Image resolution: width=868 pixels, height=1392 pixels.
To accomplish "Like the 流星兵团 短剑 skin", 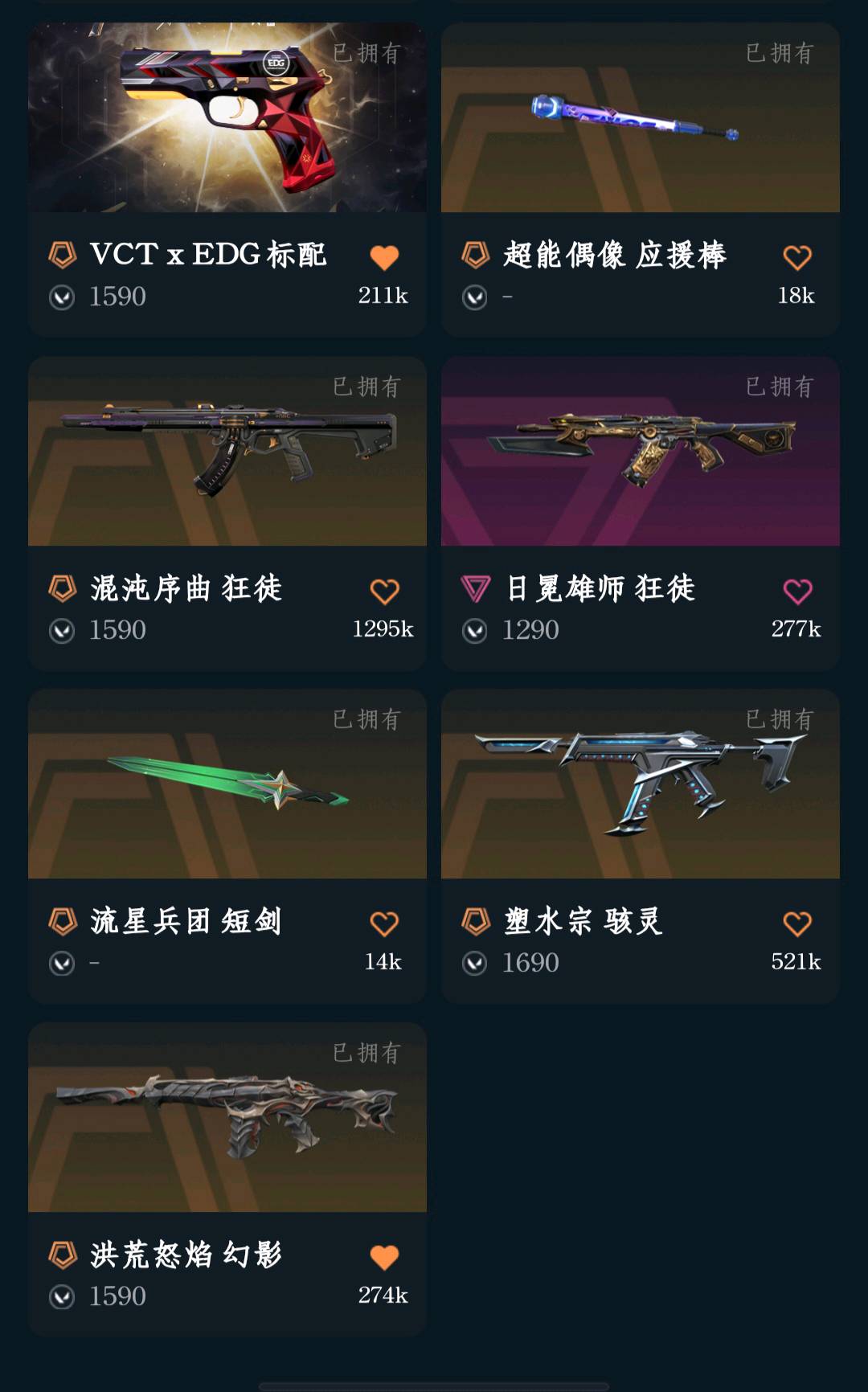I will [384, 924].
